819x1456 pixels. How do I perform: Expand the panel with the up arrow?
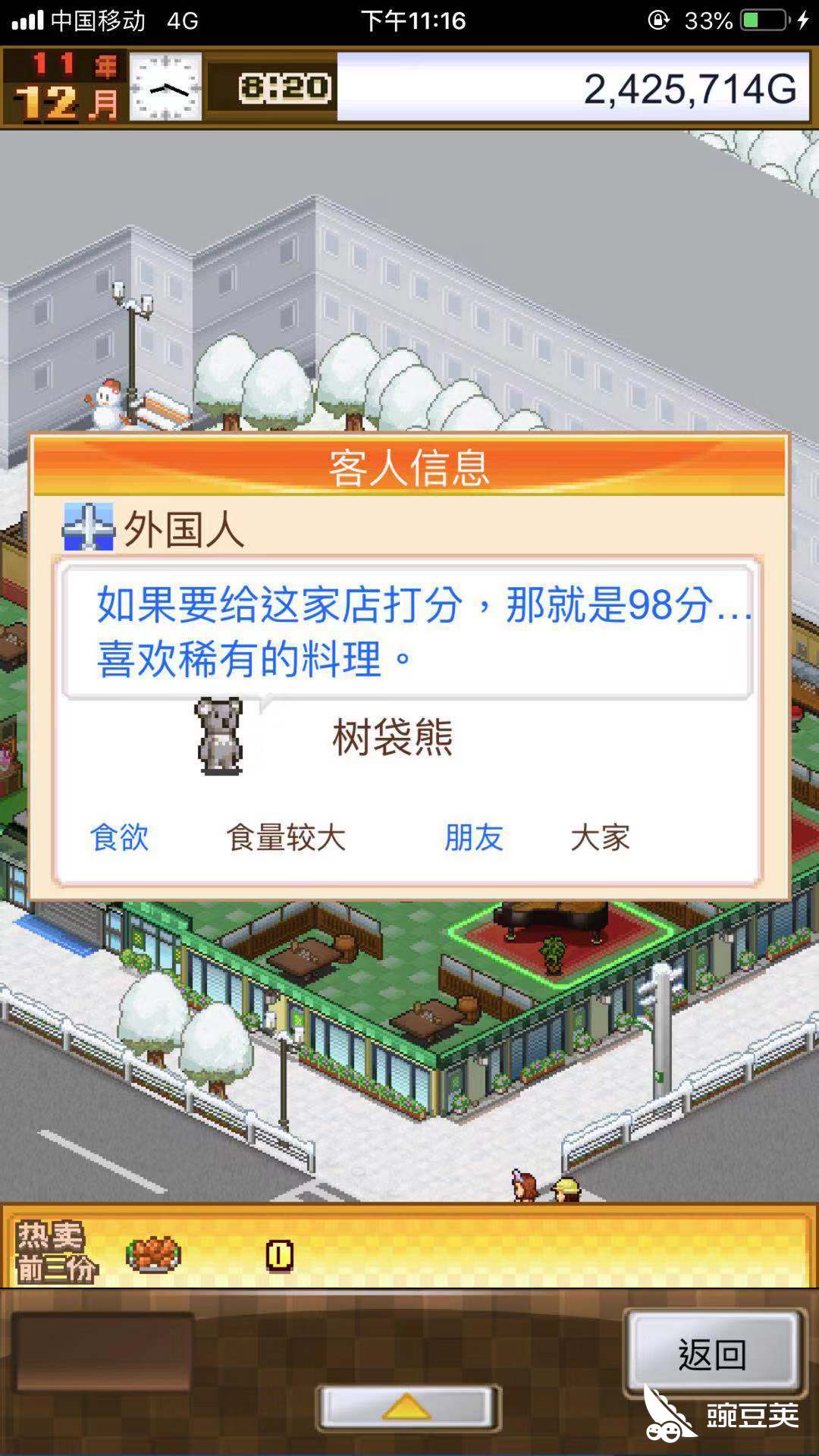(x=407, y=1408)
